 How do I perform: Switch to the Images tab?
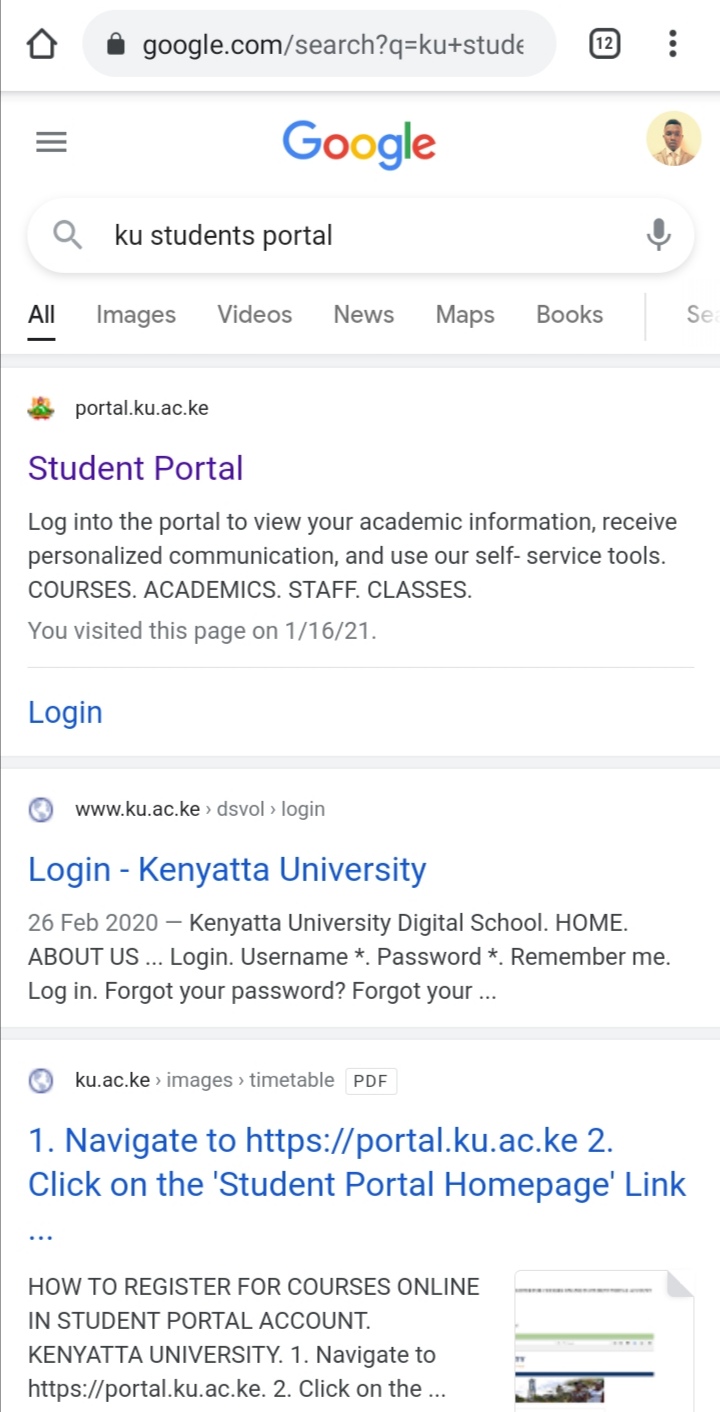136,315
